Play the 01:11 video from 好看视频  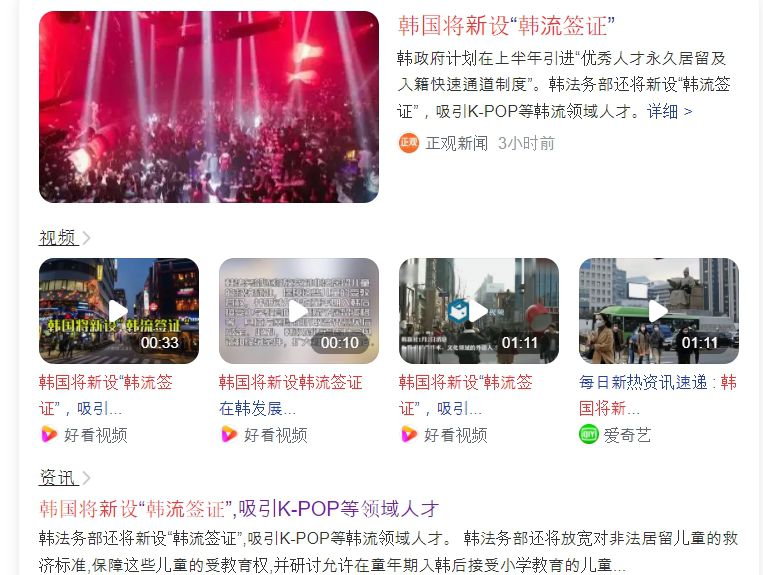(479, 311)
